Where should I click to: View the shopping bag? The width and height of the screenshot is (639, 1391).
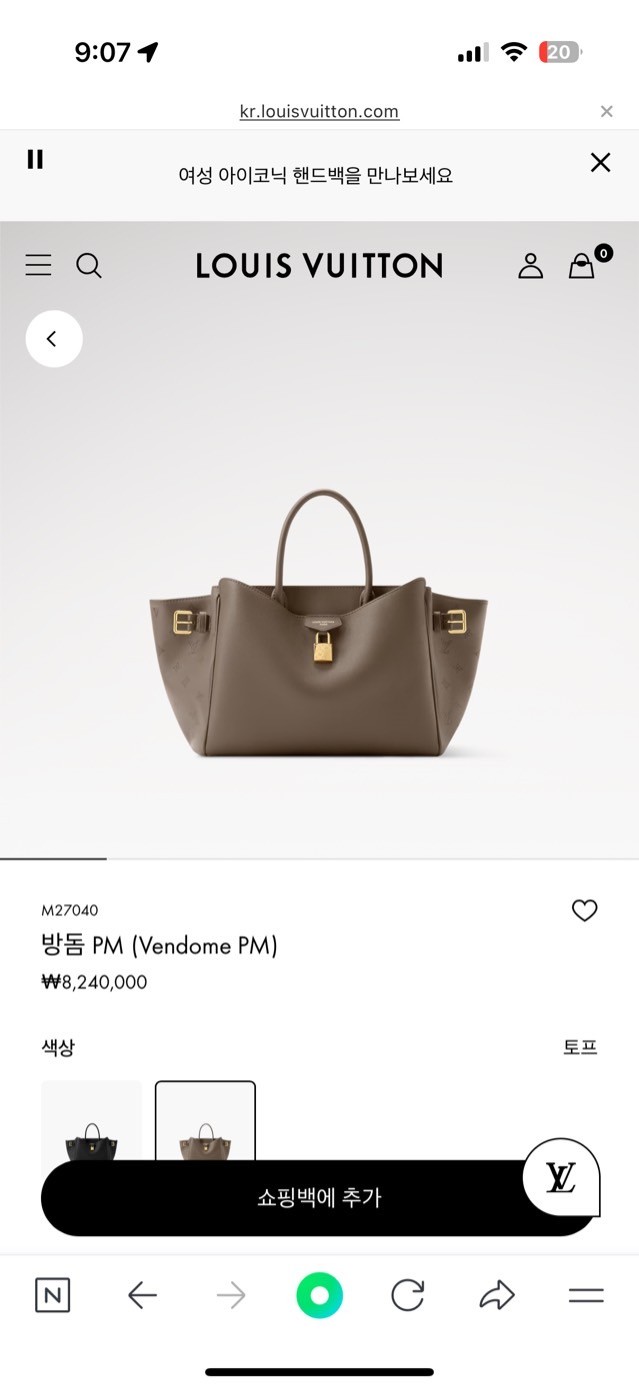(x=582, y=265)
